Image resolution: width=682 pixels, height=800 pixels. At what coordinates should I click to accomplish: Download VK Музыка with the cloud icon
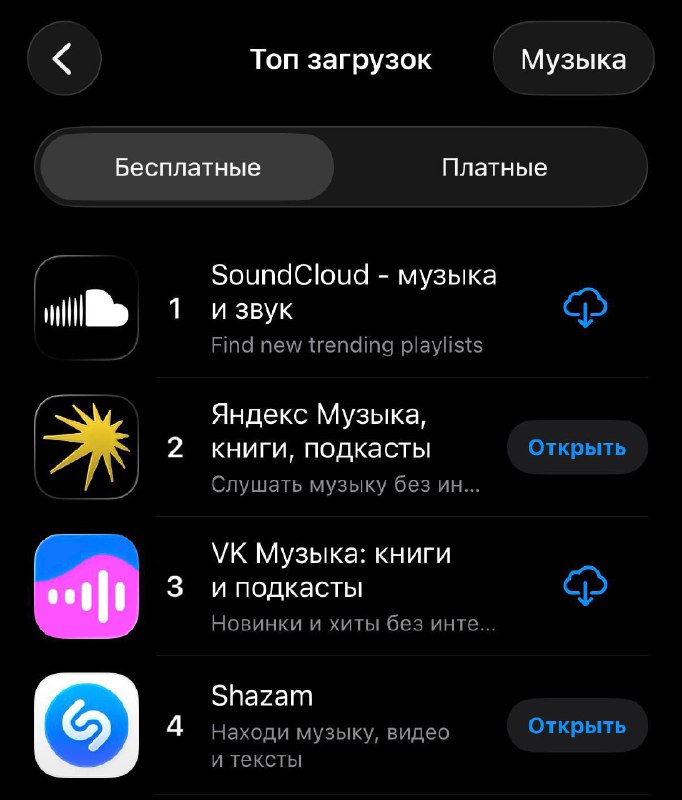pos(586,586)
